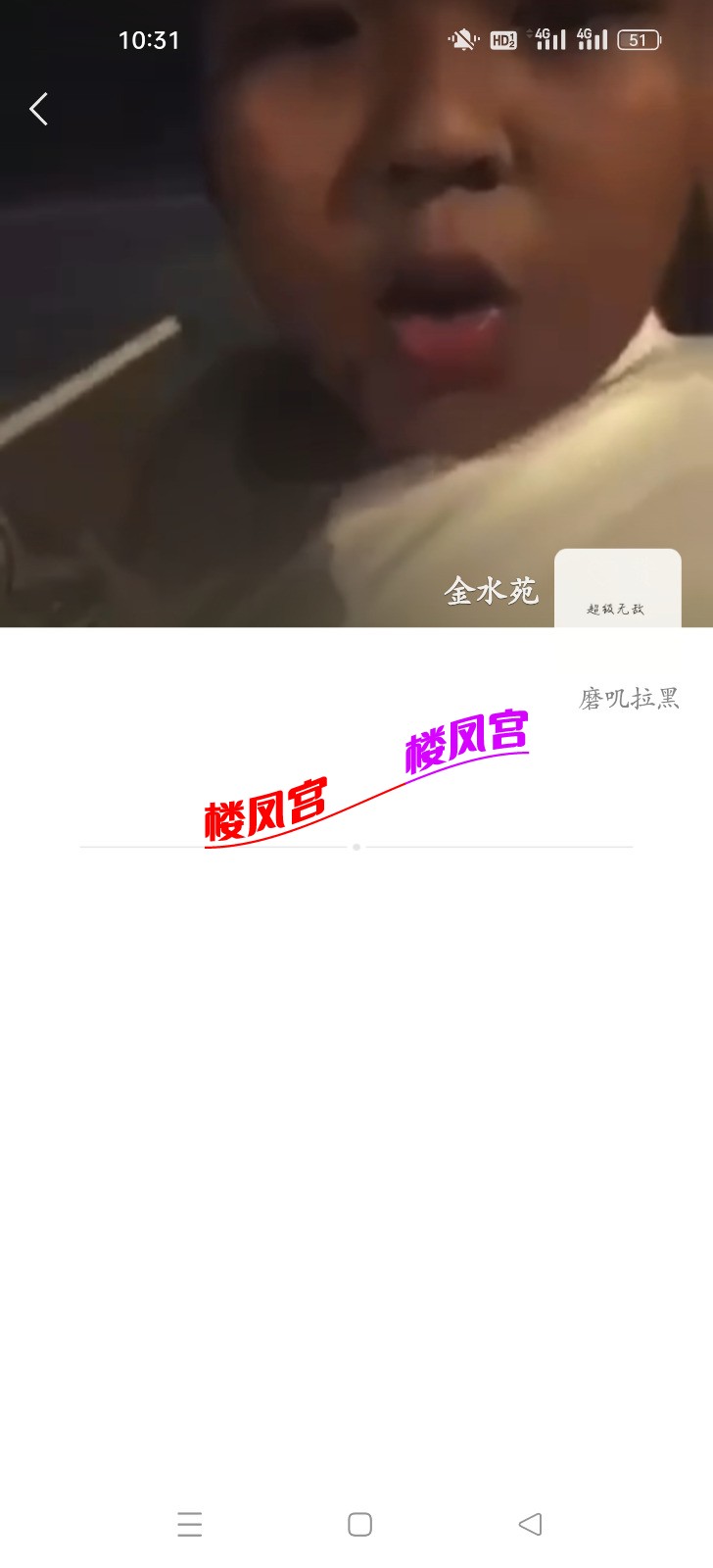Open the 超级无敌 profile avatar card

pyautogui.click(x=617, y=588)
